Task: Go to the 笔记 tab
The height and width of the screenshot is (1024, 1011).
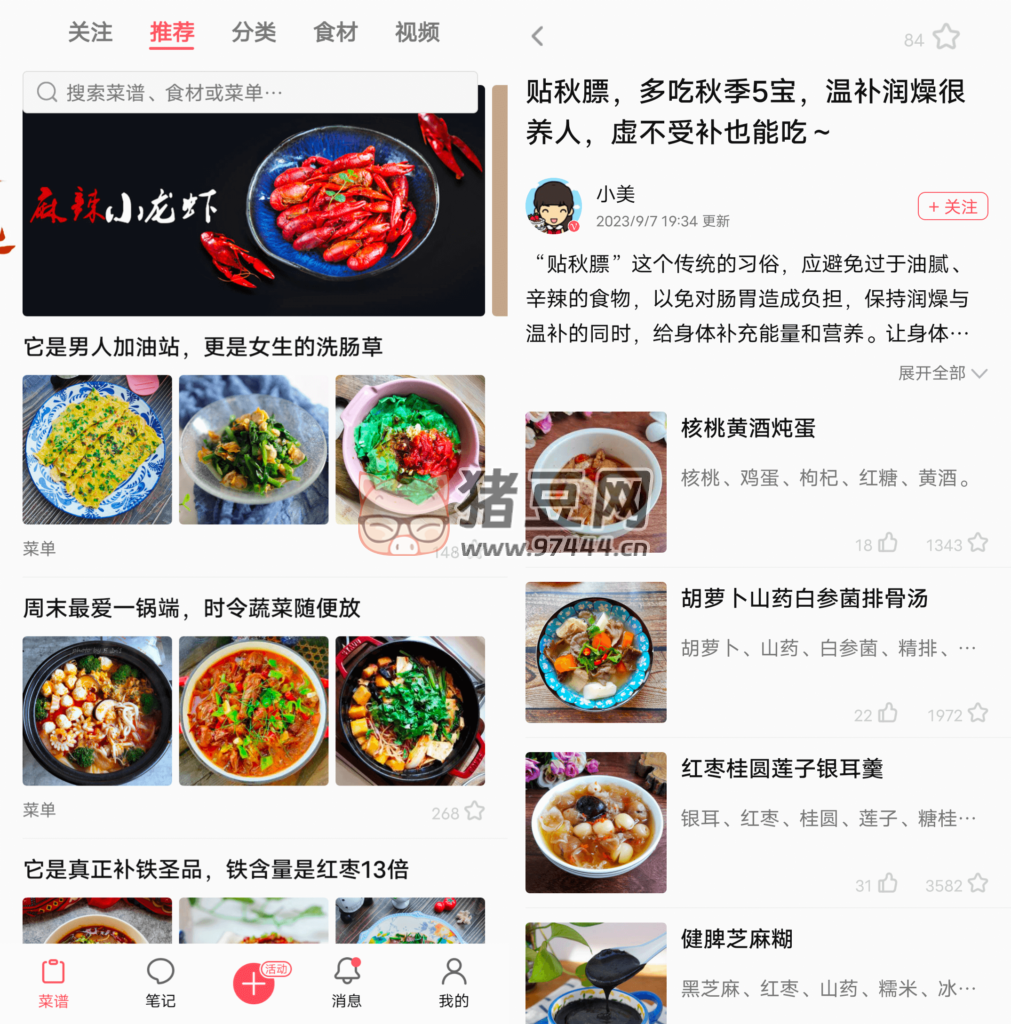Action: pyautogui.click(x=160, y=982)
